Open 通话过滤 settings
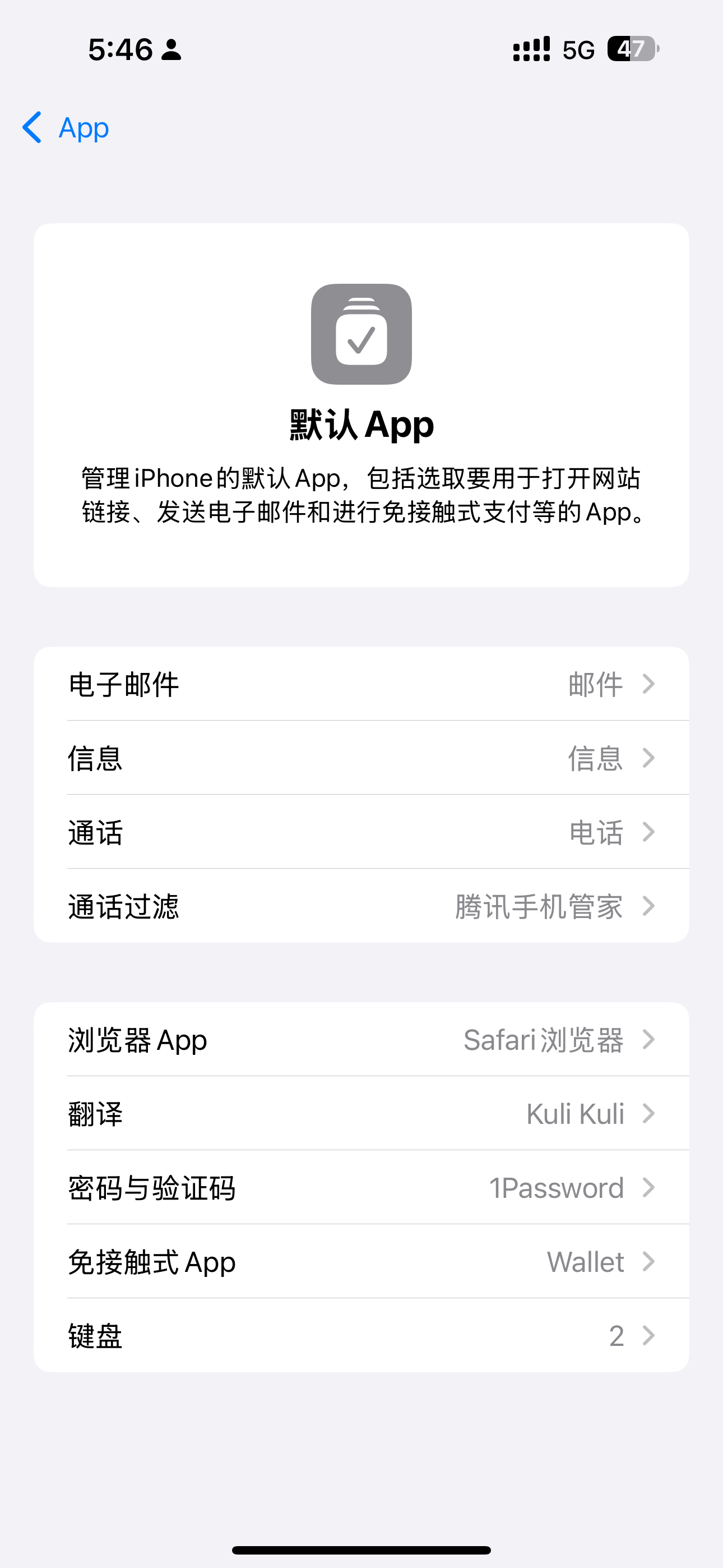723x1568 pixels. [361, 906]
